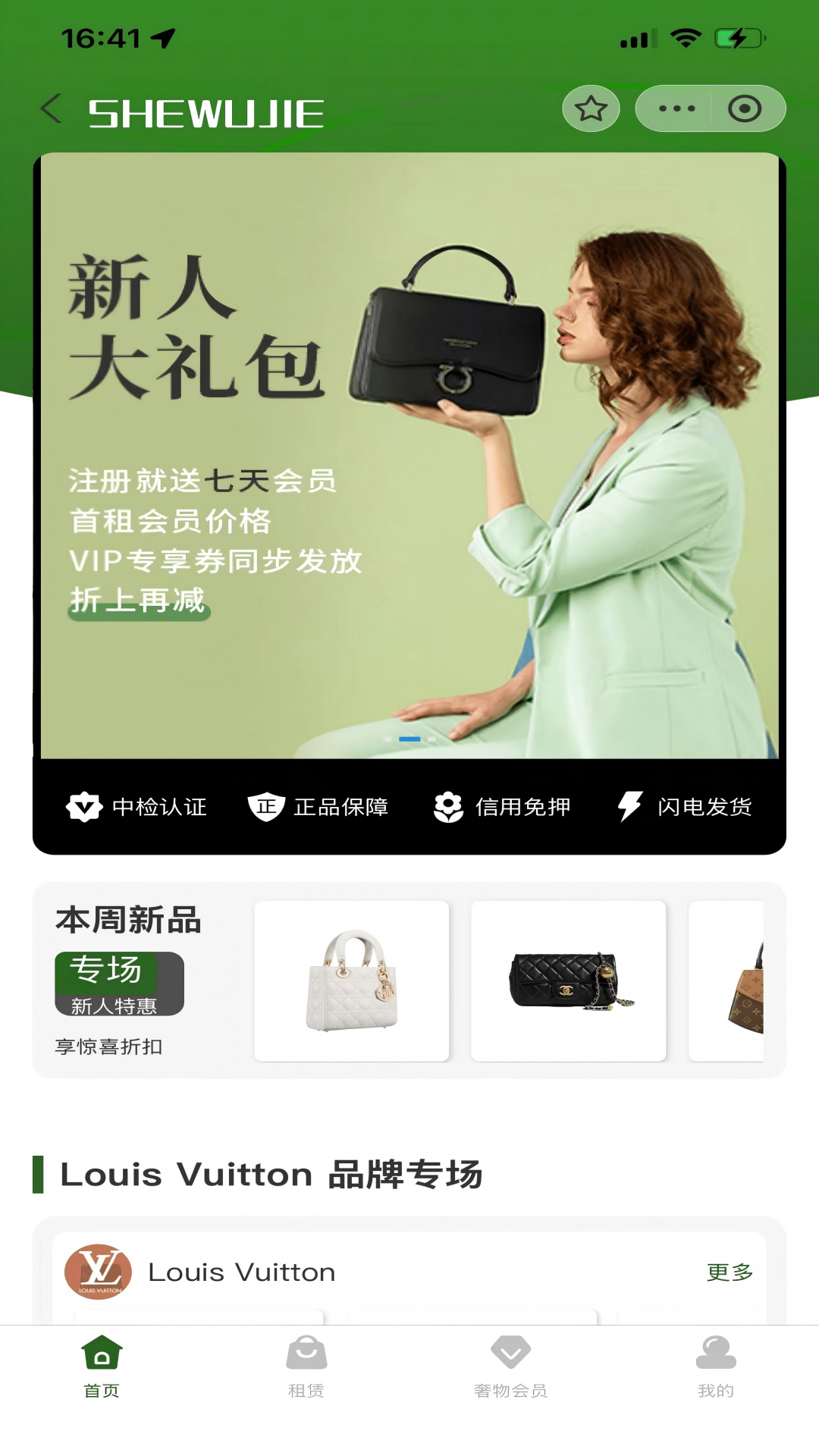Tap 更多 for more Louis Vuitton
Screen dimensions: 819x1456
(x=730, y=1272)
